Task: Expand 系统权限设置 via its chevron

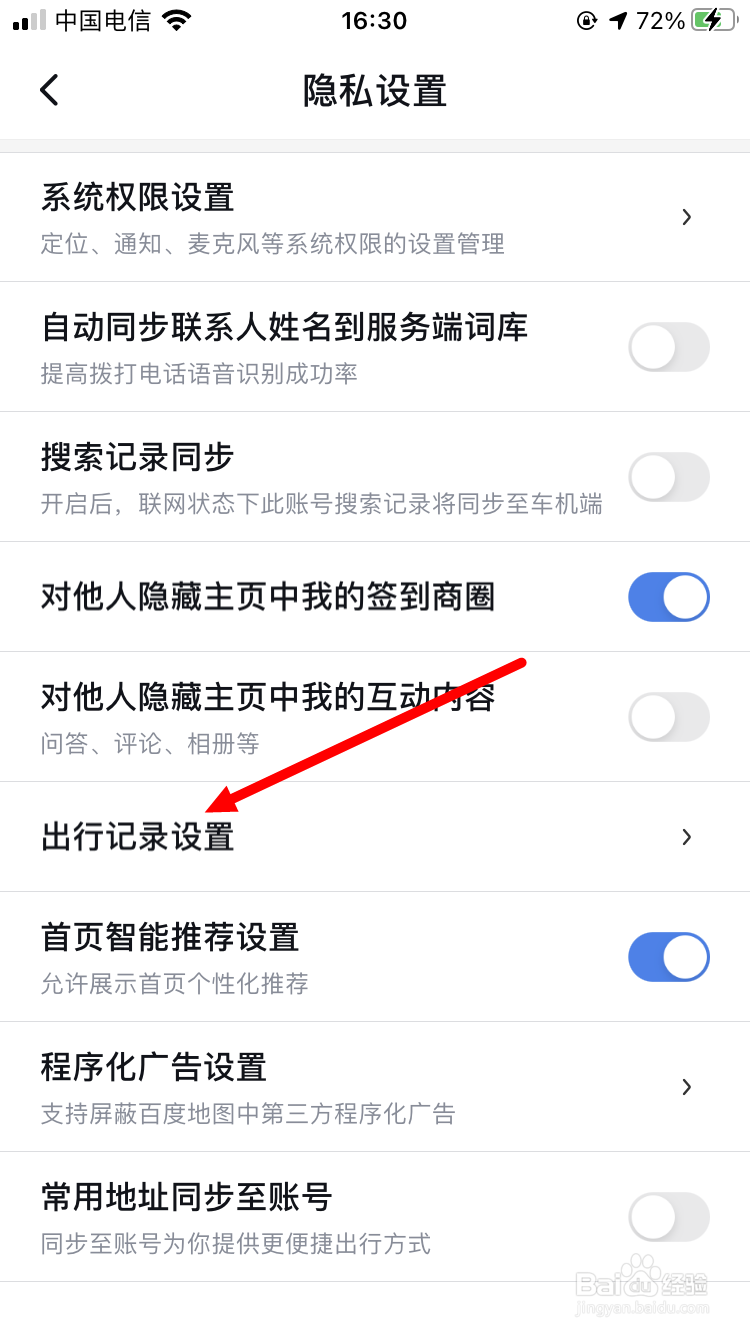Action: point(686,217)
